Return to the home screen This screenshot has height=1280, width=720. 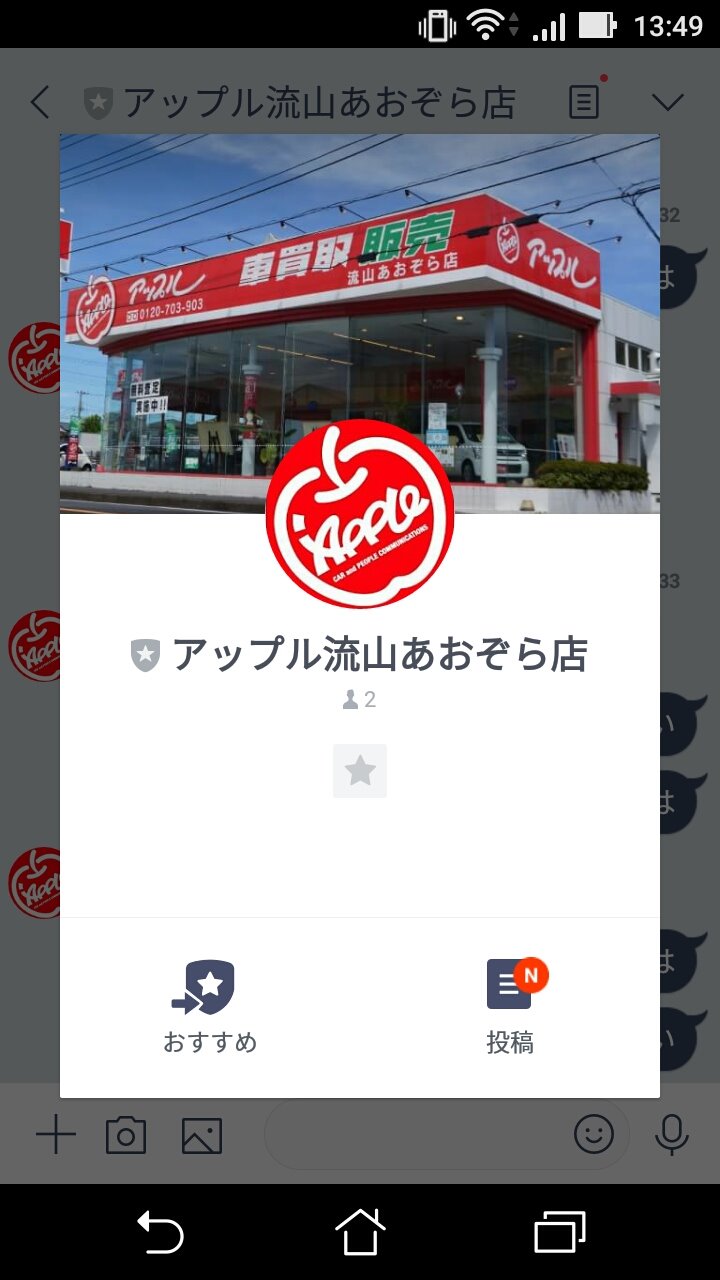360,1232
